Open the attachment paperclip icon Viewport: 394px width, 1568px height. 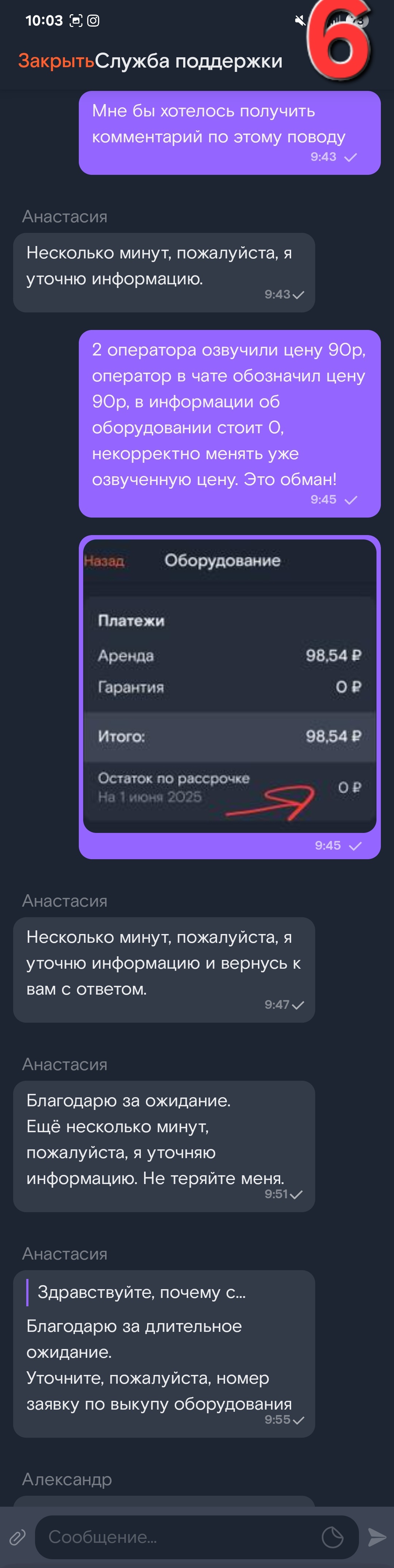[x=17, y=1537]
